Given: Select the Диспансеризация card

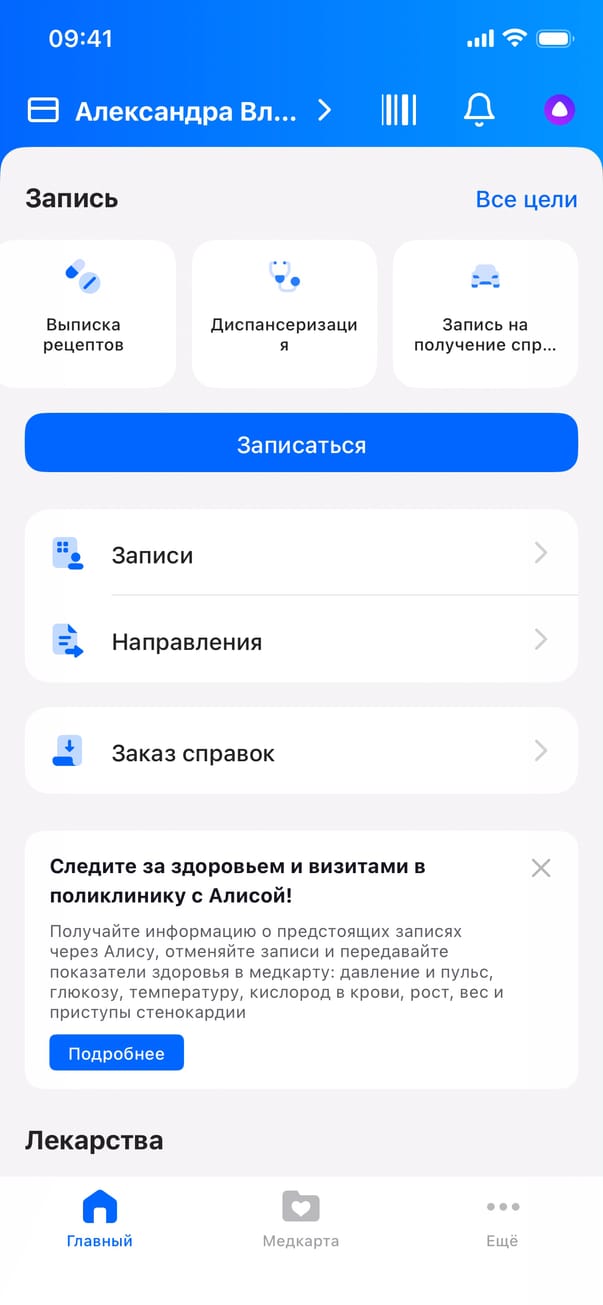Looking at the screenshot, I should click(284, 313).
